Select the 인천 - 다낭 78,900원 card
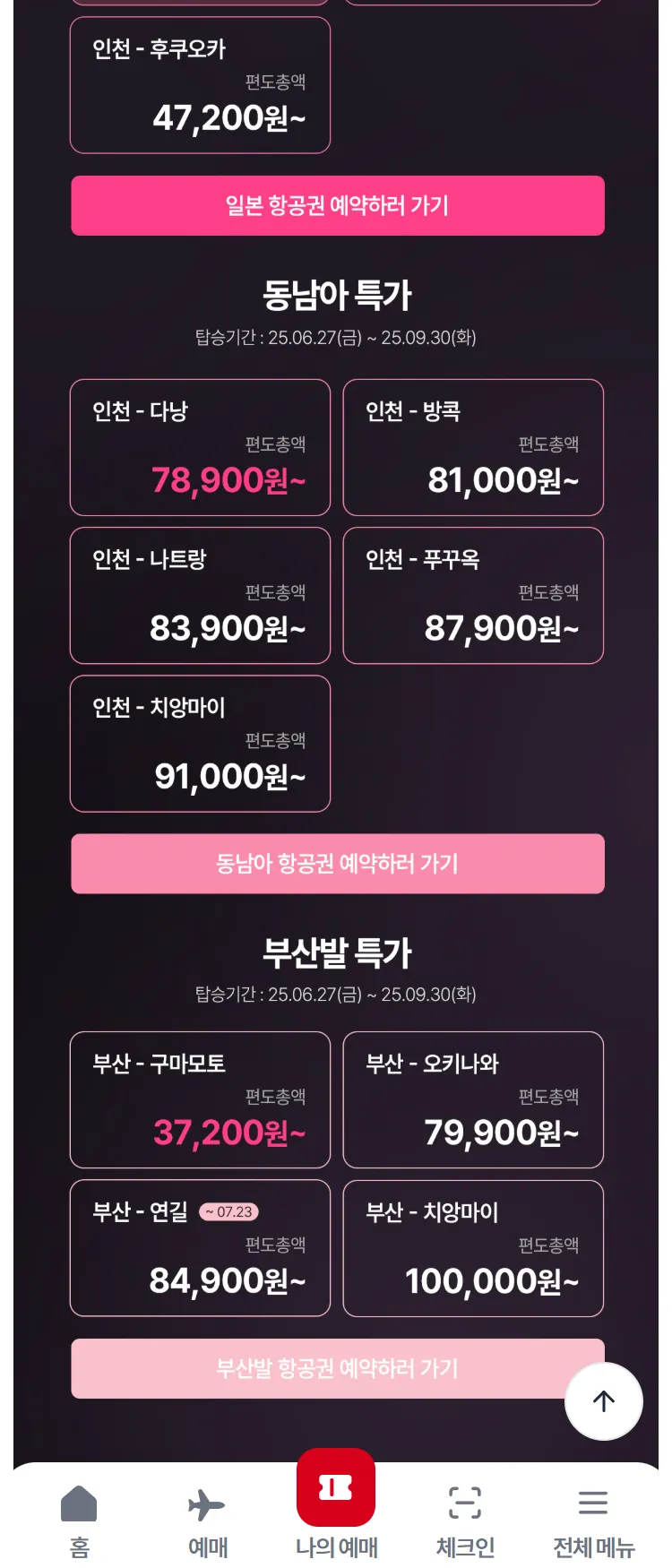Viewport: 672px width, 1568px height. [x=200, y=447]
